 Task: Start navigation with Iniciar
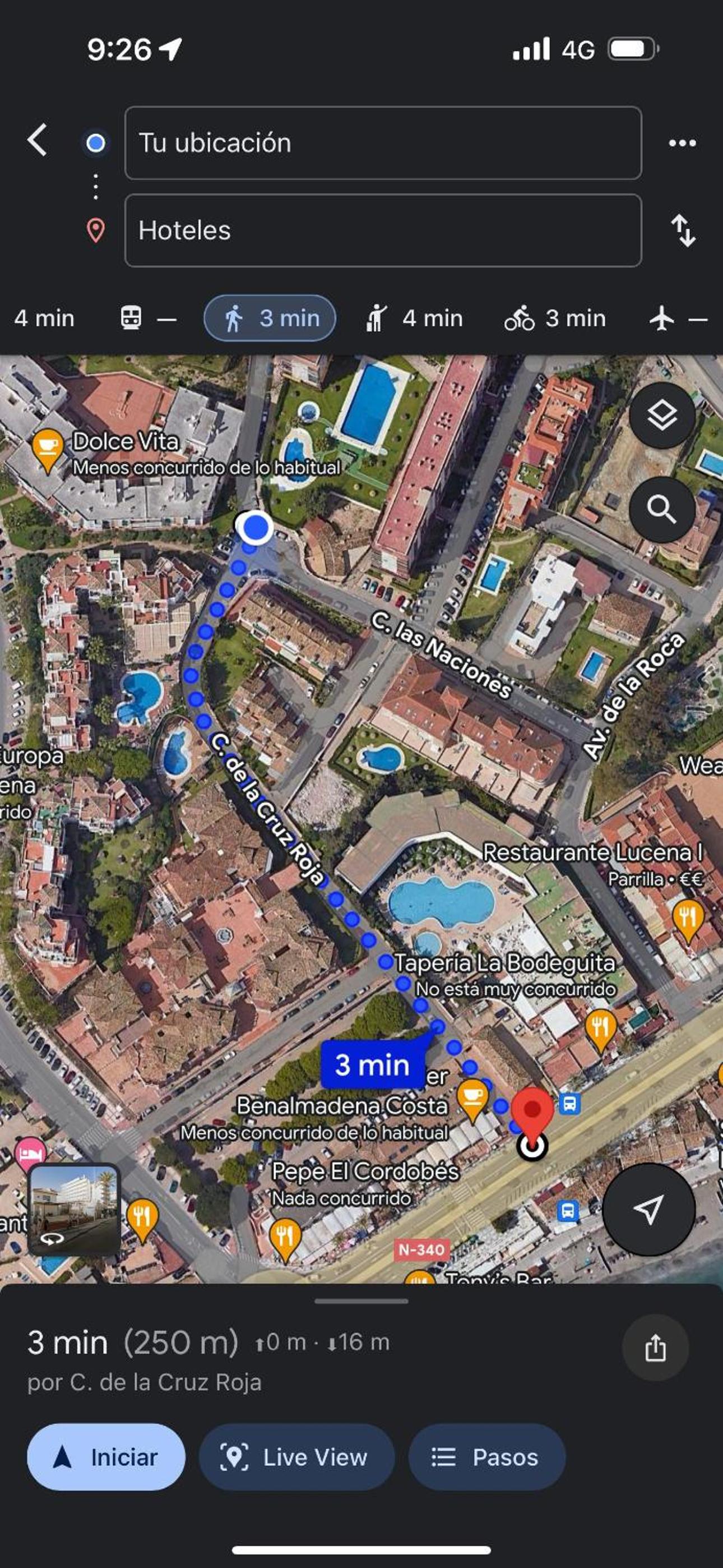point(106,1457)
